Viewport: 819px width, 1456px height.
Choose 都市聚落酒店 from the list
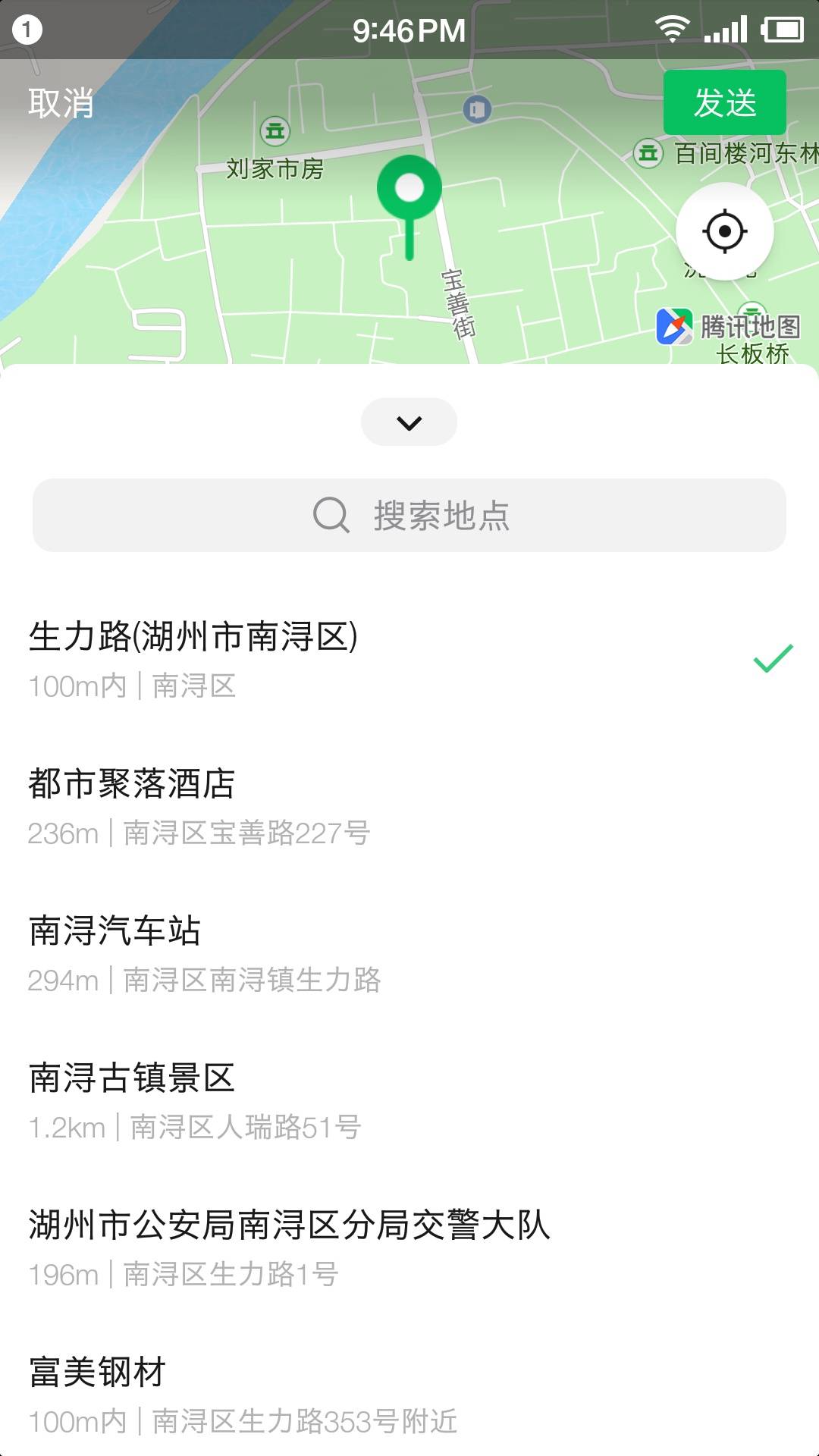click(409, 807)
